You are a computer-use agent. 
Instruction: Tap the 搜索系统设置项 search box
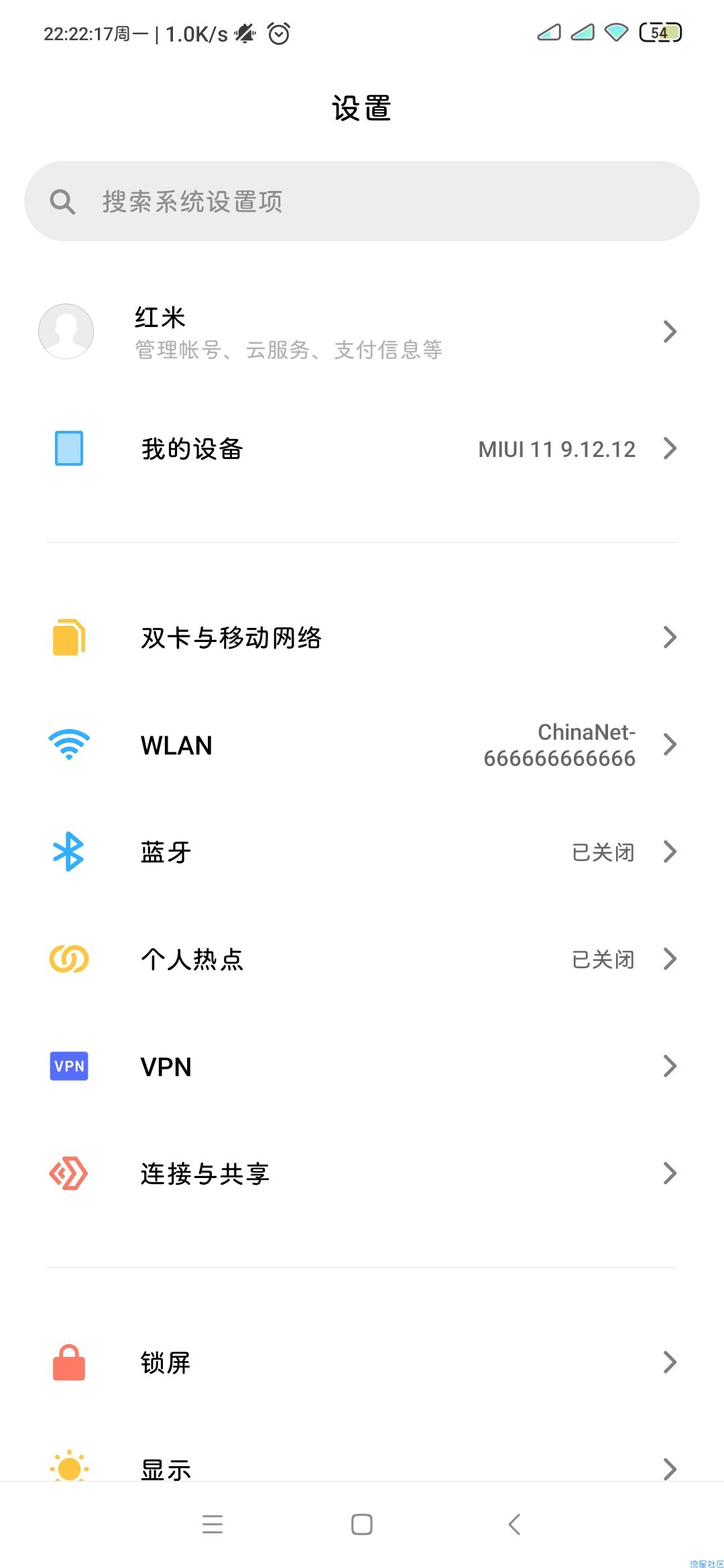coord(362,201)
